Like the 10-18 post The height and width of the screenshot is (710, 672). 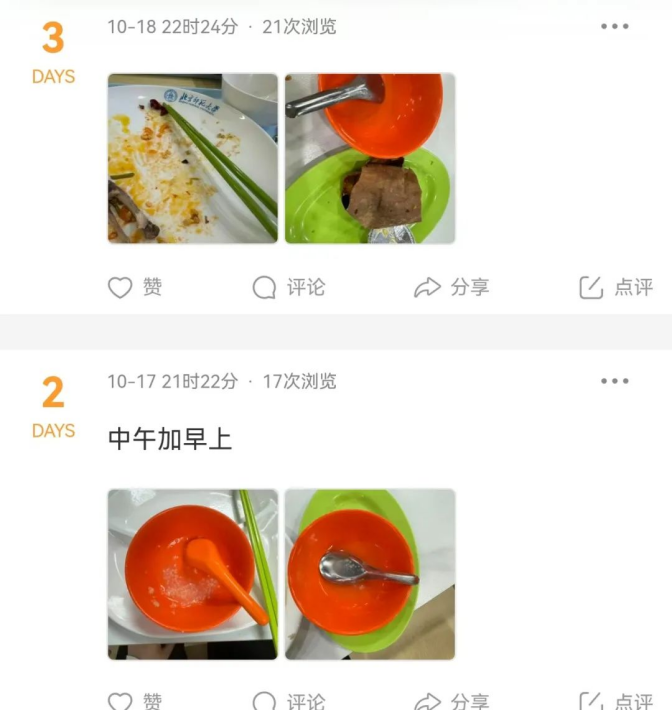pos(135,288)
